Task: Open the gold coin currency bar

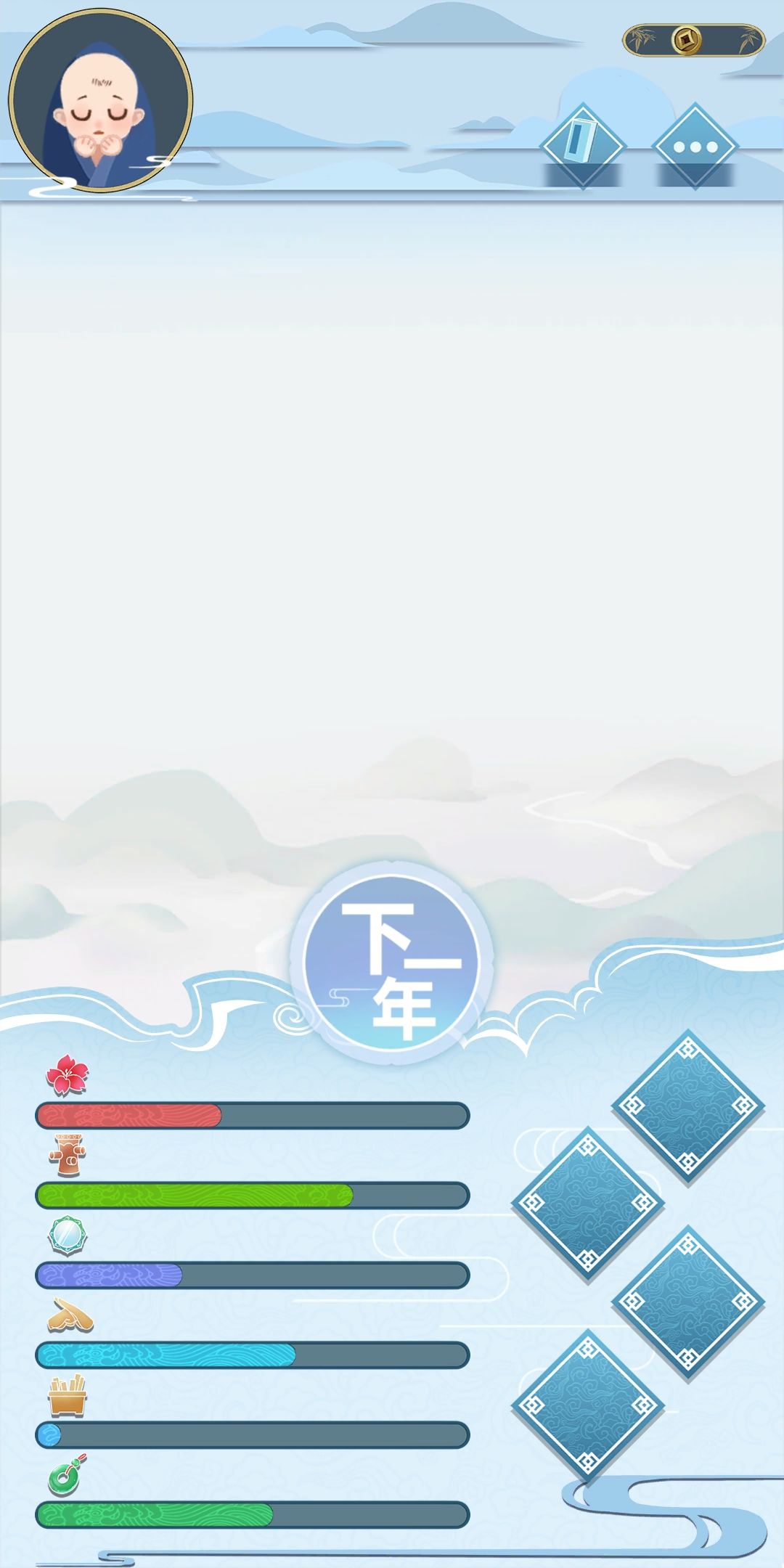Action: pyautogui.click(x=693, y=40)
